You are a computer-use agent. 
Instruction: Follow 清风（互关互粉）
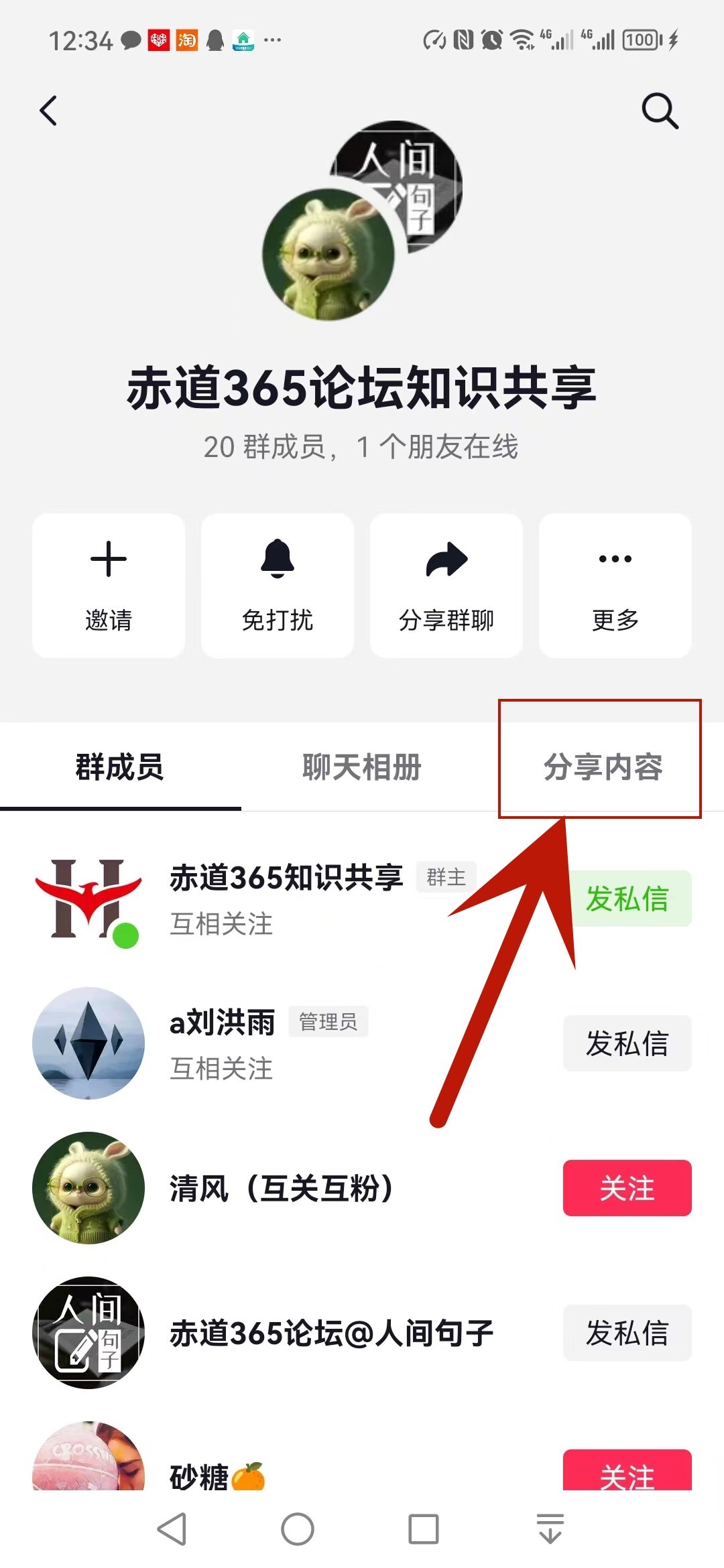click(627, 1188)
